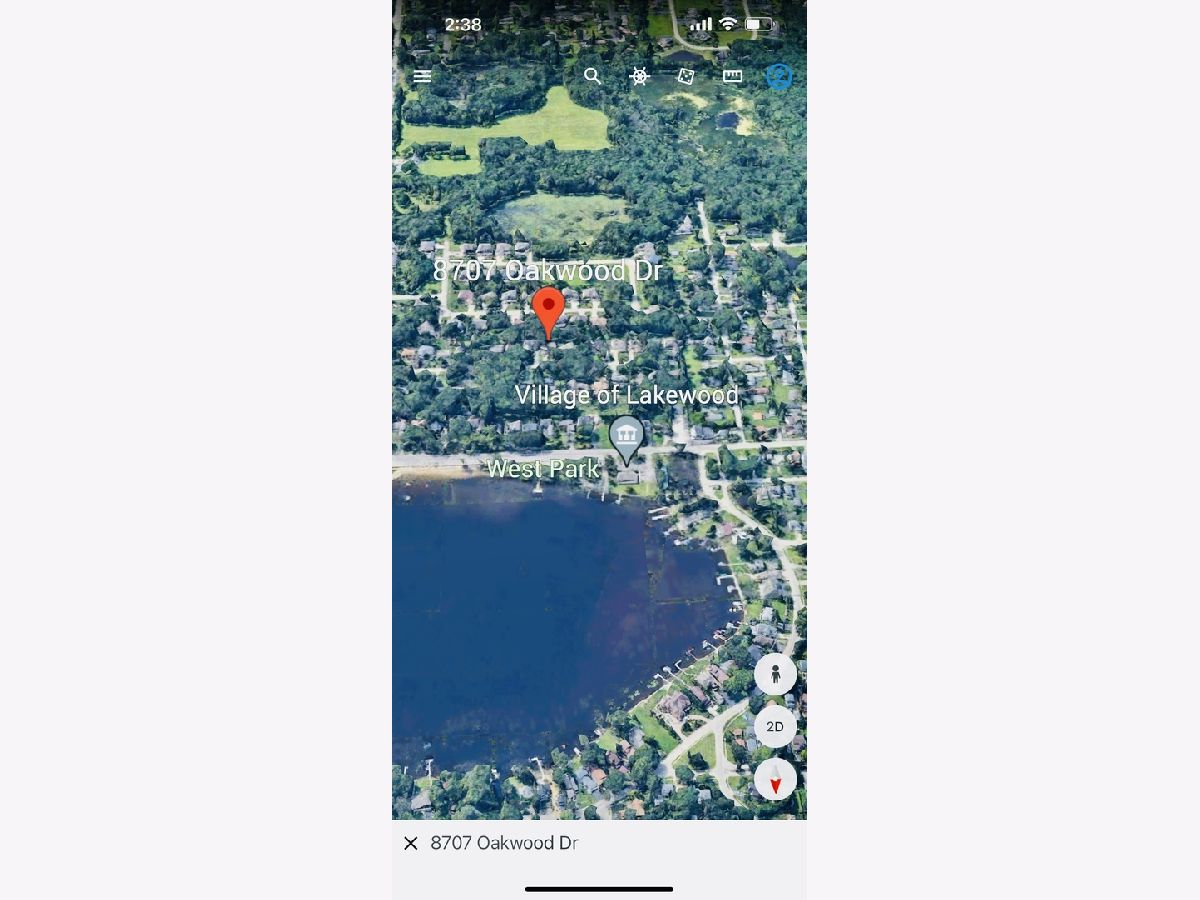This screenshot has height=900, width=1200.
Task: Reset orientation with the compass
Action: tap(775, 779)
